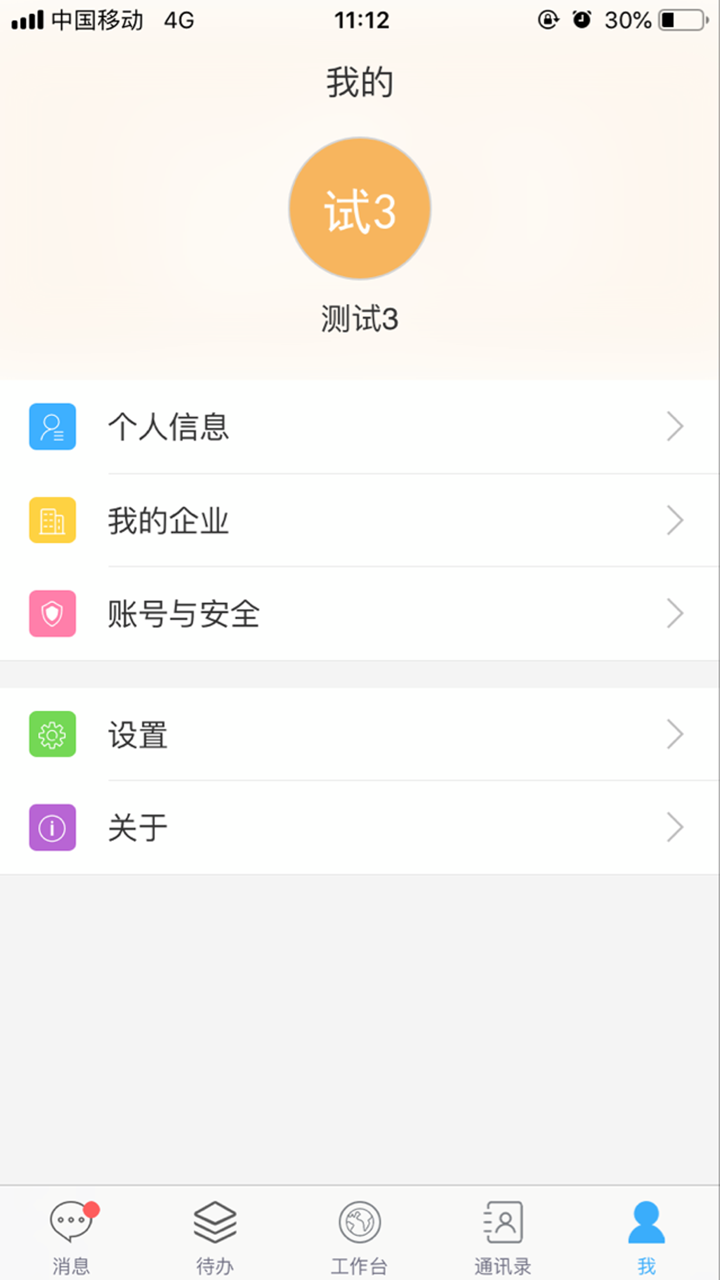Switch to the 消息 tab
This screenshot has height=1280, width=720.
click(x=70, y=1235)
